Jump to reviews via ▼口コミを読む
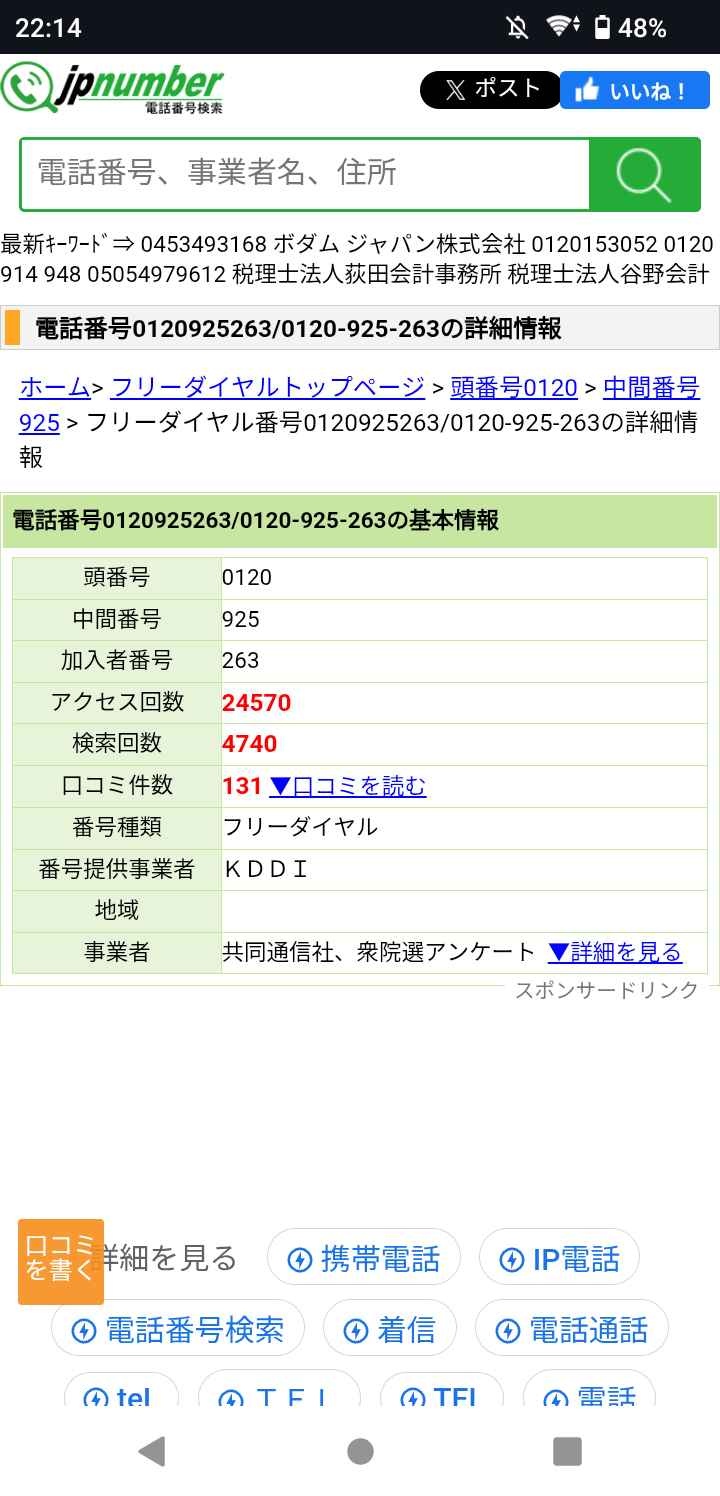Image resolution: width=720 pixels, height=1496 pixels. coord(348,786)
